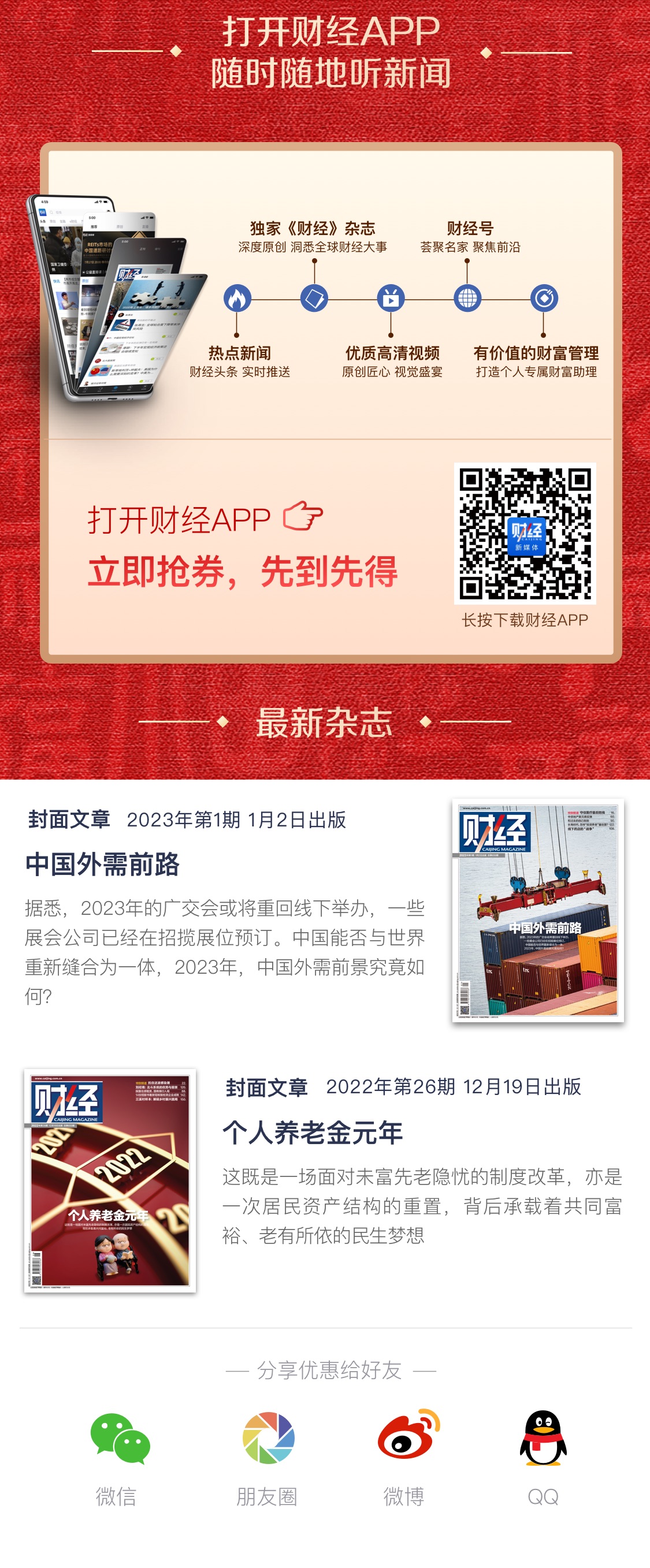Viewport: 650px width, 1568px height.
Task: Open cover article 个人养老金元年
Action: [313, 1133]
